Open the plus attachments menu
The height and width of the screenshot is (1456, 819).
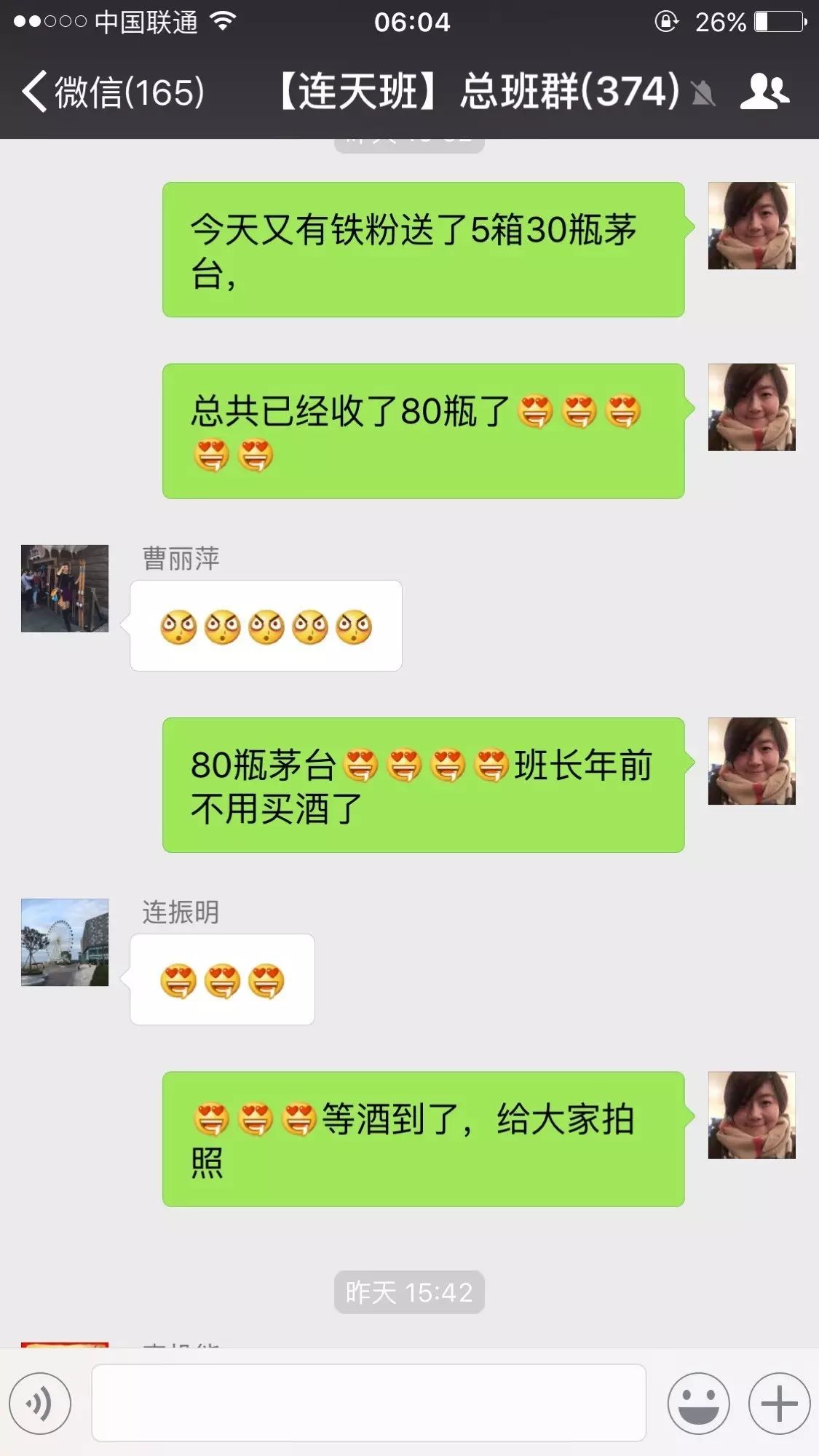pyautogui.click(x=779, y=1404)
